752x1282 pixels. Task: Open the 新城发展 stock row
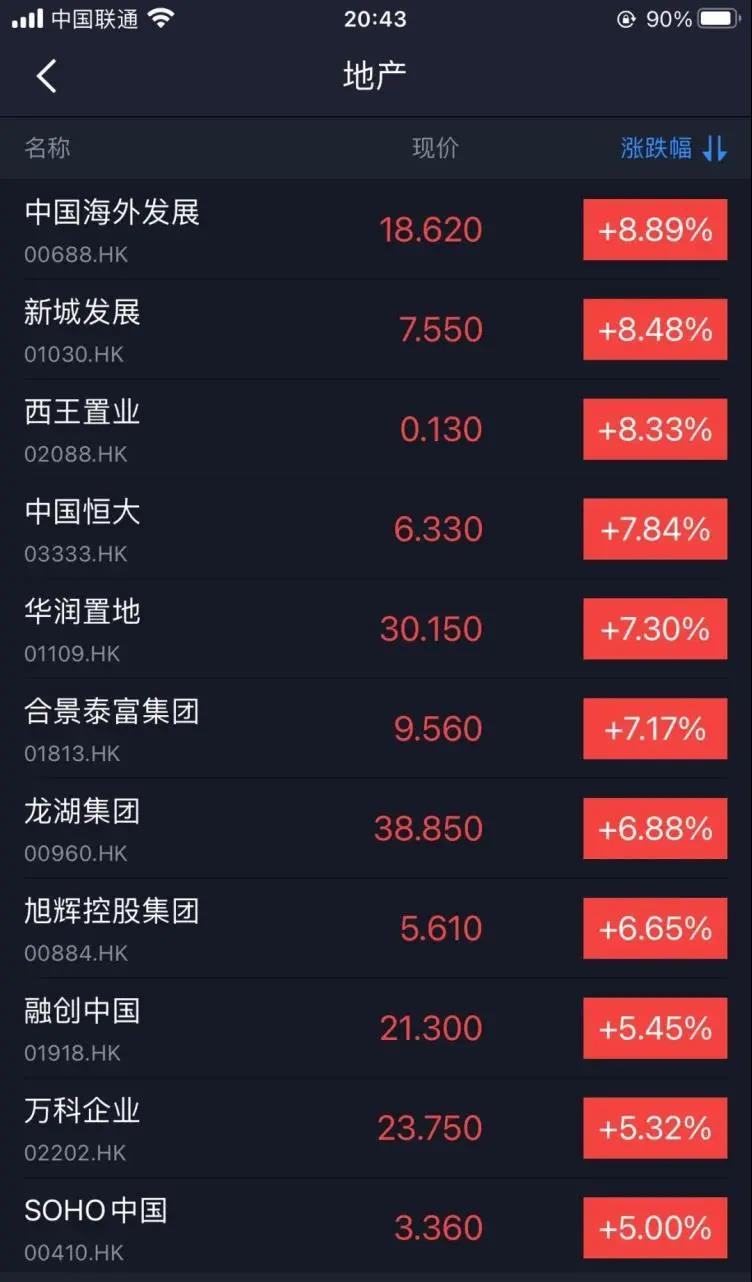click(x=376, y=329)
